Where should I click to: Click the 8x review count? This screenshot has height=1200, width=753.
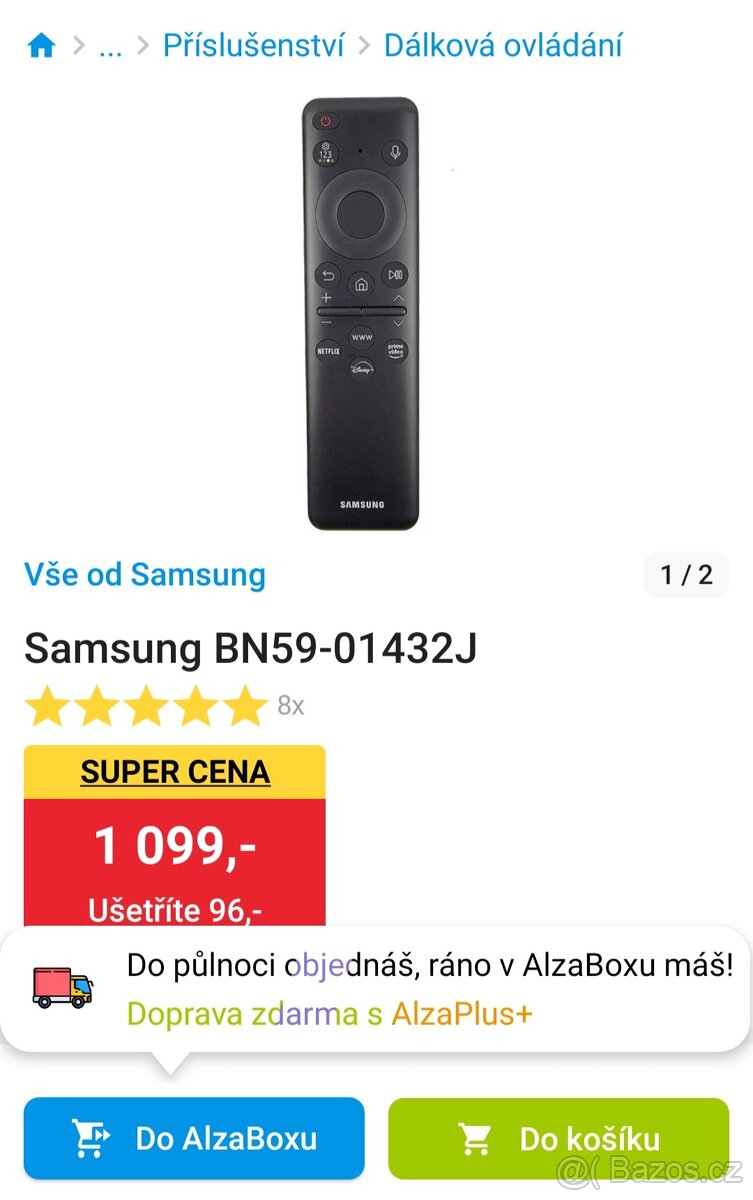pyautogui.click(x=291, y=705)
